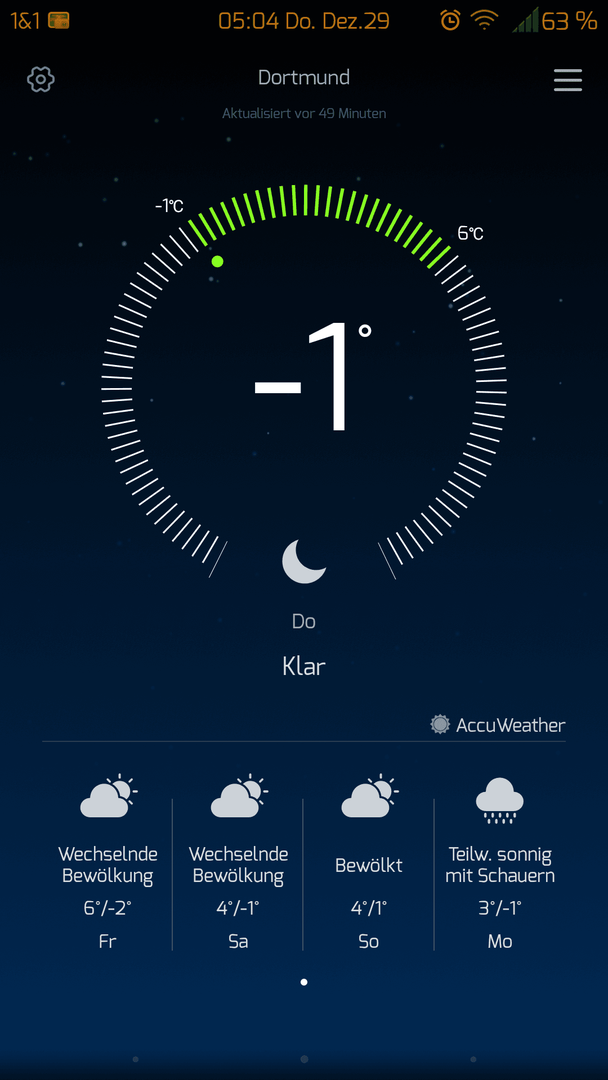The height and width of the screenshot is (1080, 608).
Task: Open the hamburger menu
Action: (x=568, y=80)
